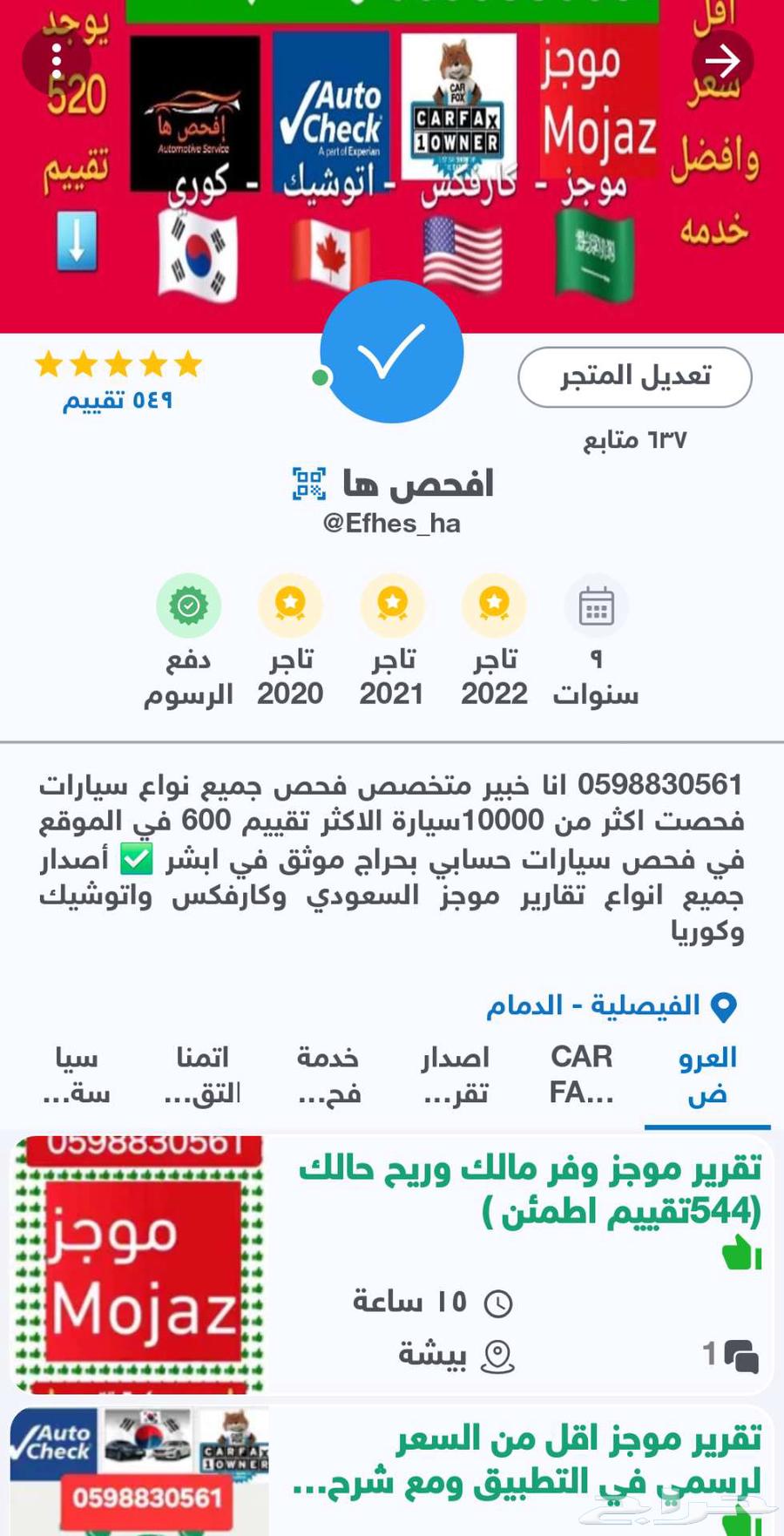Open the three-dot overflow menu
The image size is (784, 1536).
point(57,61)
